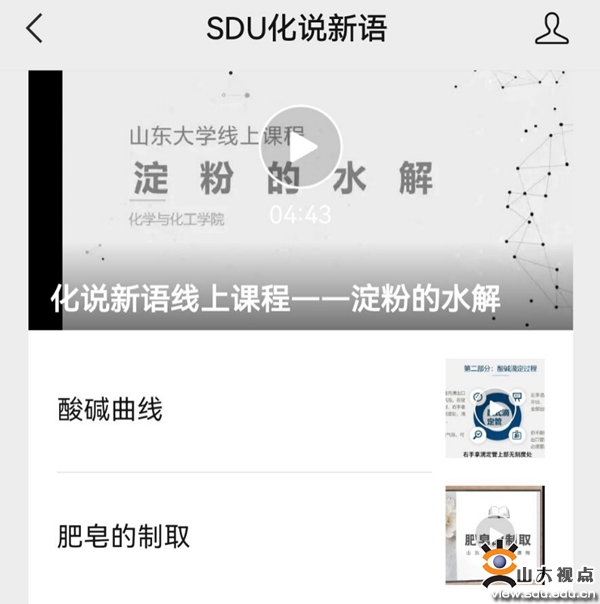Image resolution: width=600 pixels, height=604 pixels.
Task: Open the 肥皂的制取 article
Action: click(123, 536)
